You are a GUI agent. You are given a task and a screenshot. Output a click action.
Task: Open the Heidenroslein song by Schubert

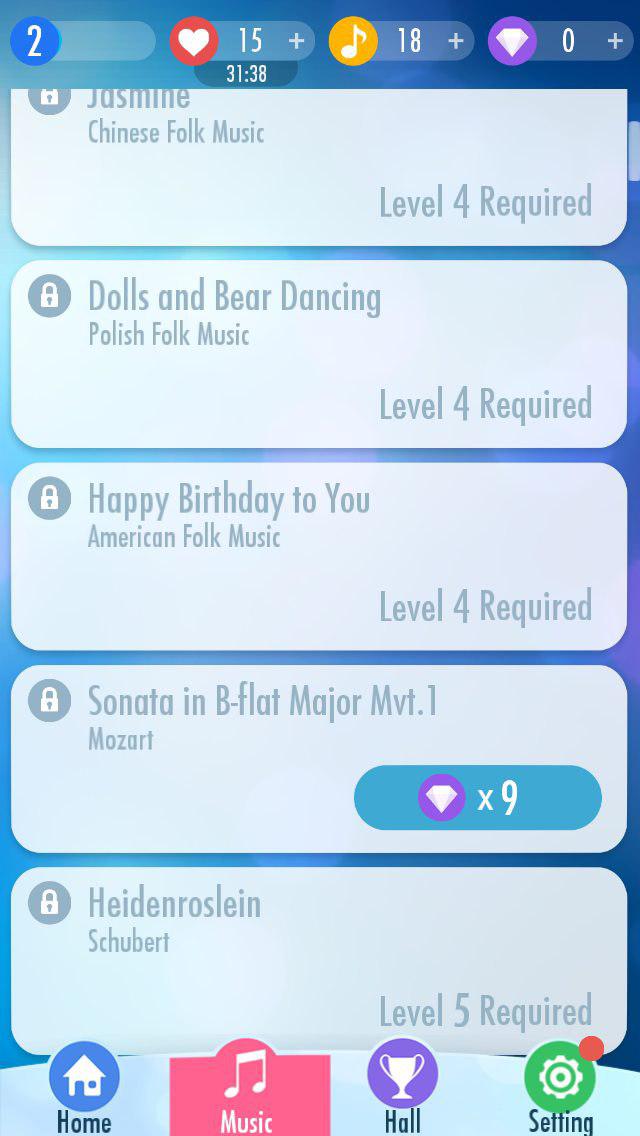pos(318,958)
